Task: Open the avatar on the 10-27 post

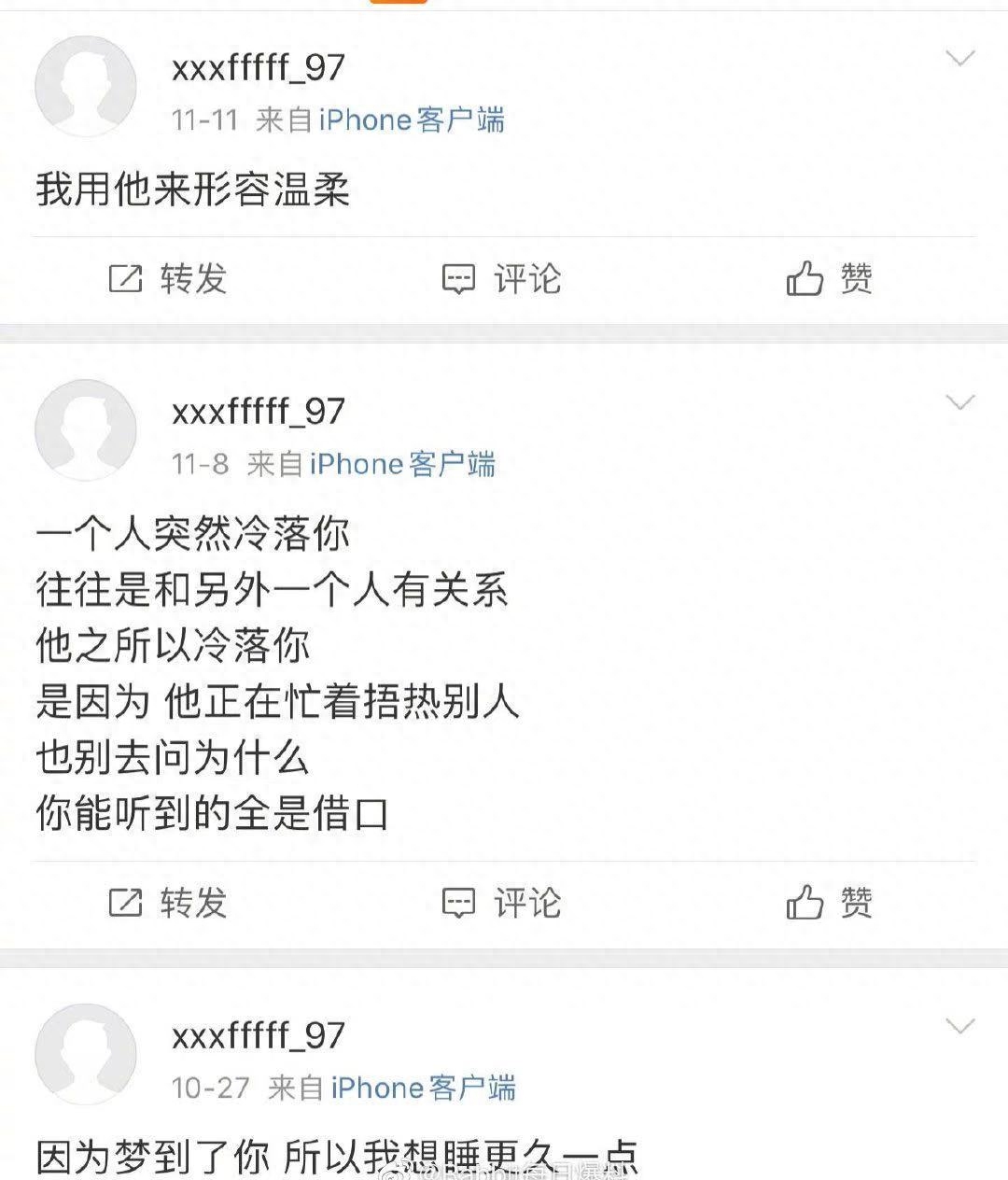Action: pyautogui.click(x=85, y=1054)
